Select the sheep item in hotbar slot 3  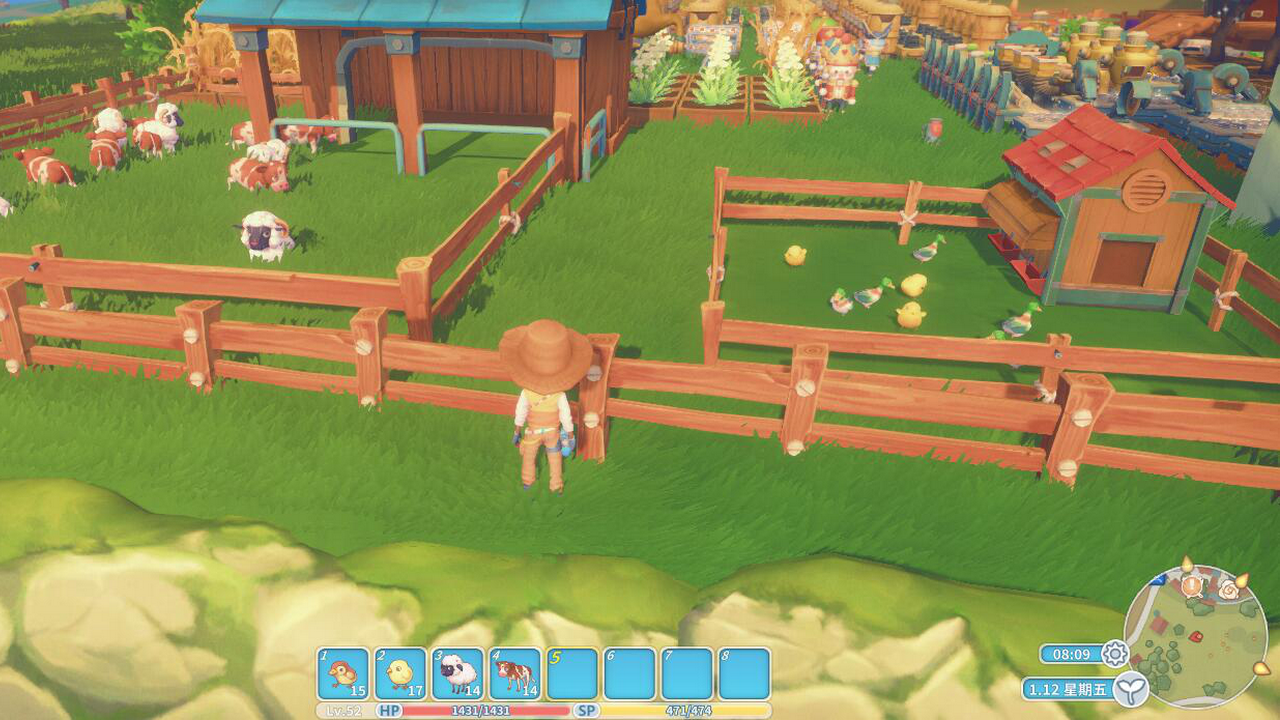pos(458,673)
